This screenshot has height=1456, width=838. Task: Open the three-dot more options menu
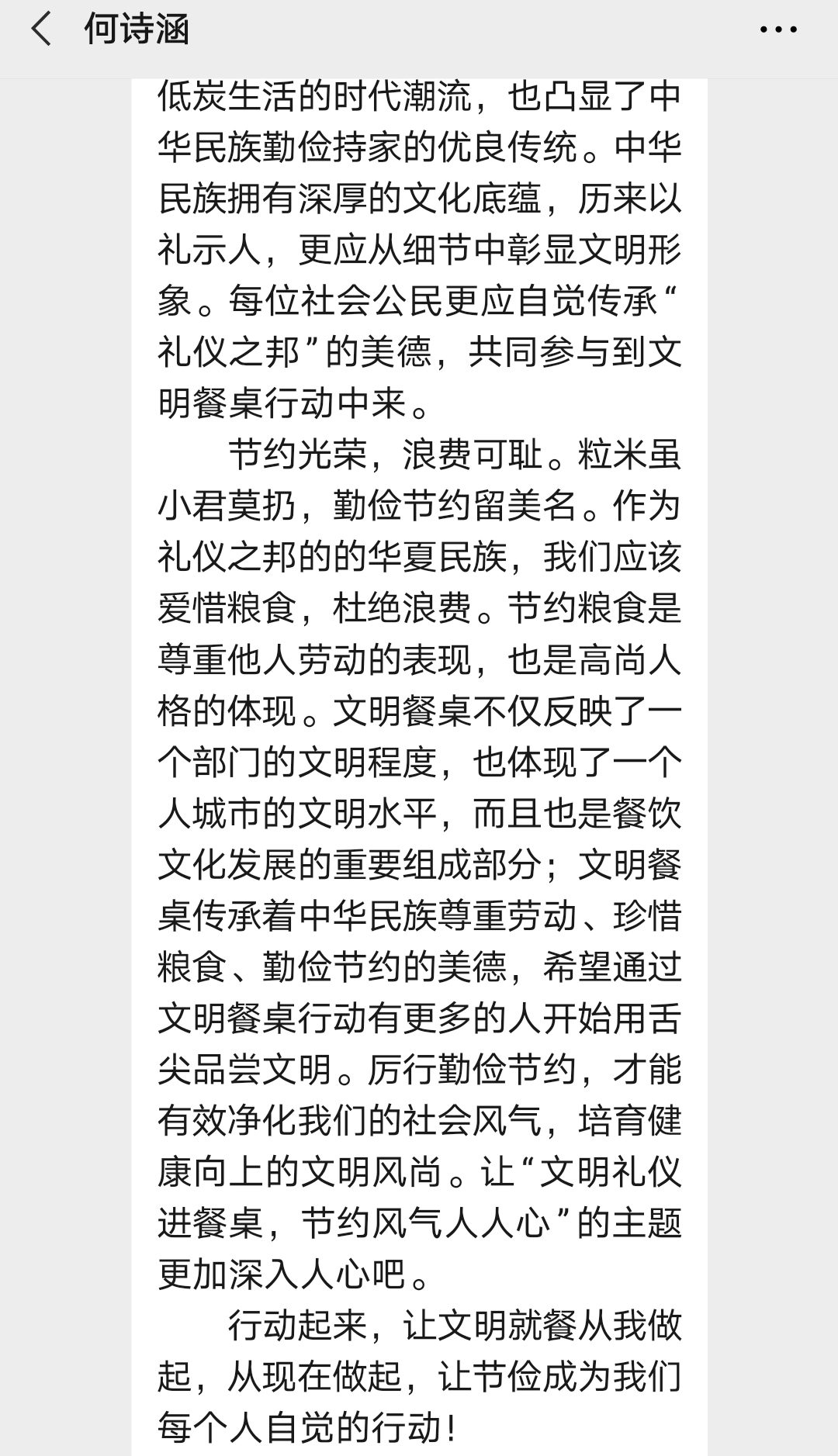[778, 31]
